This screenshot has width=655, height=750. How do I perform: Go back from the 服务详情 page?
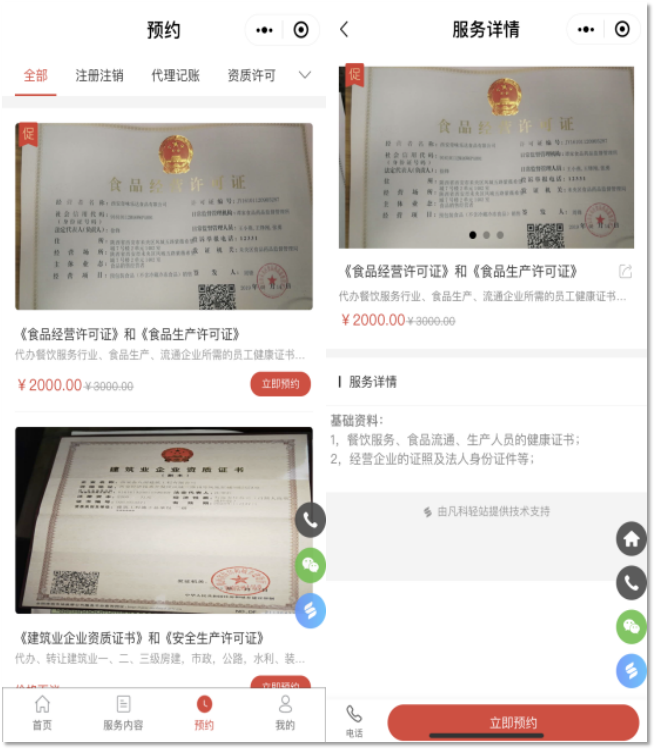[345, 29]
